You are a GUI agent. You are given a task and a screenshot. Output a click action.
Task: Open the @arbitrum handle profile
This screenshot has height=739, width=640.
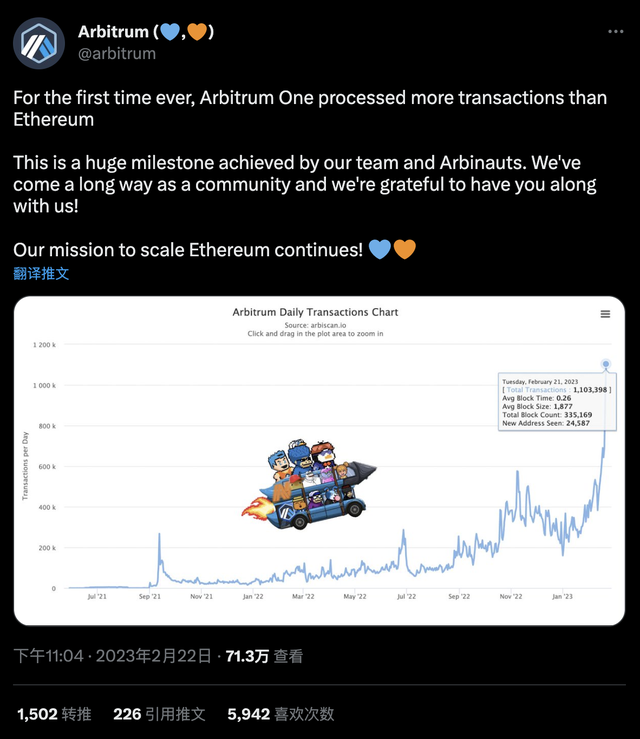coord(117,54)
